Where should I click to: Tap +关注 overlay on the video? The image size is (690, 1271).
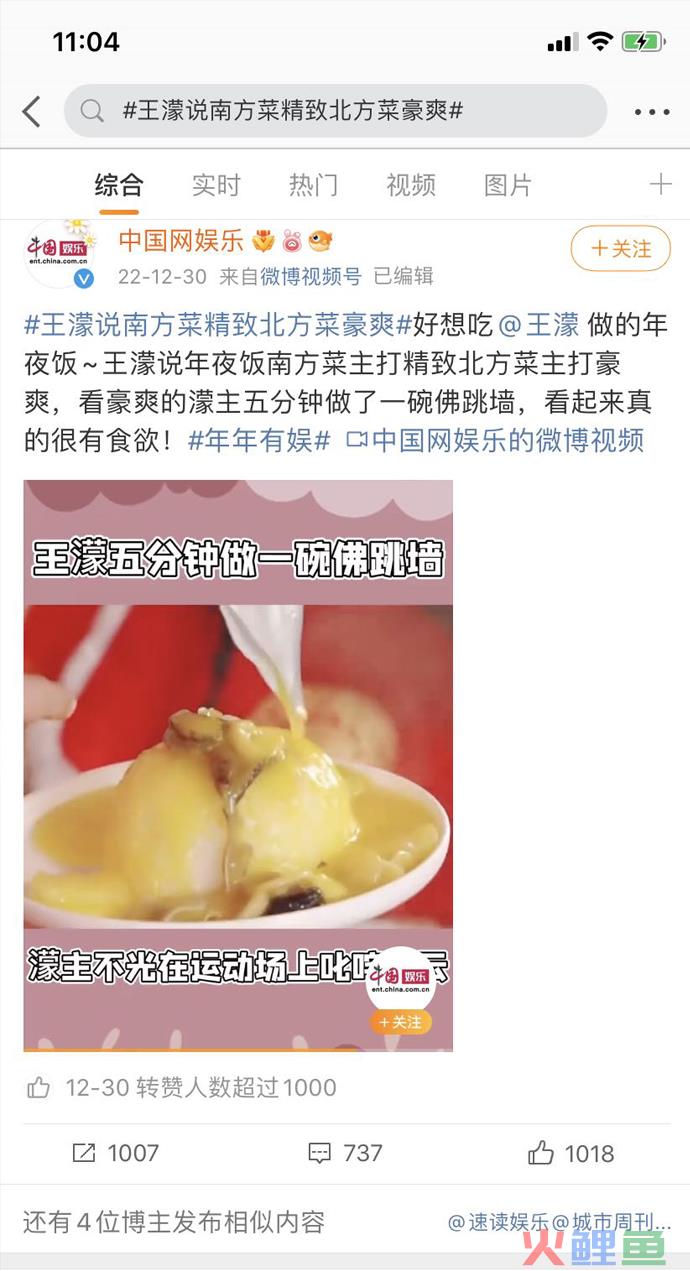(x=400, y=1022)
